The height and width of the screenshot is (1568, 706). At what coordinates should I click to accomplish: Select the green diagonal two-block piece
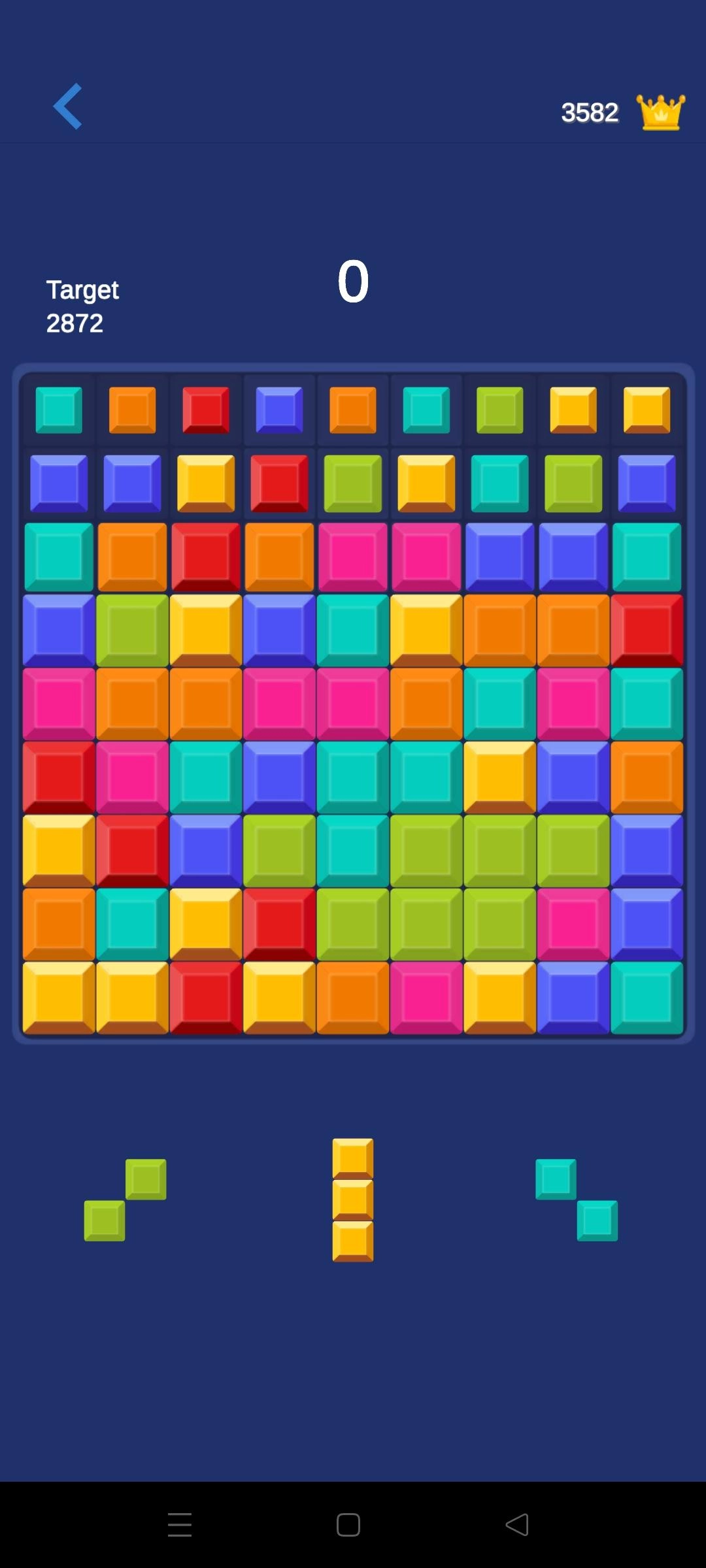(x=125, y=1200)
